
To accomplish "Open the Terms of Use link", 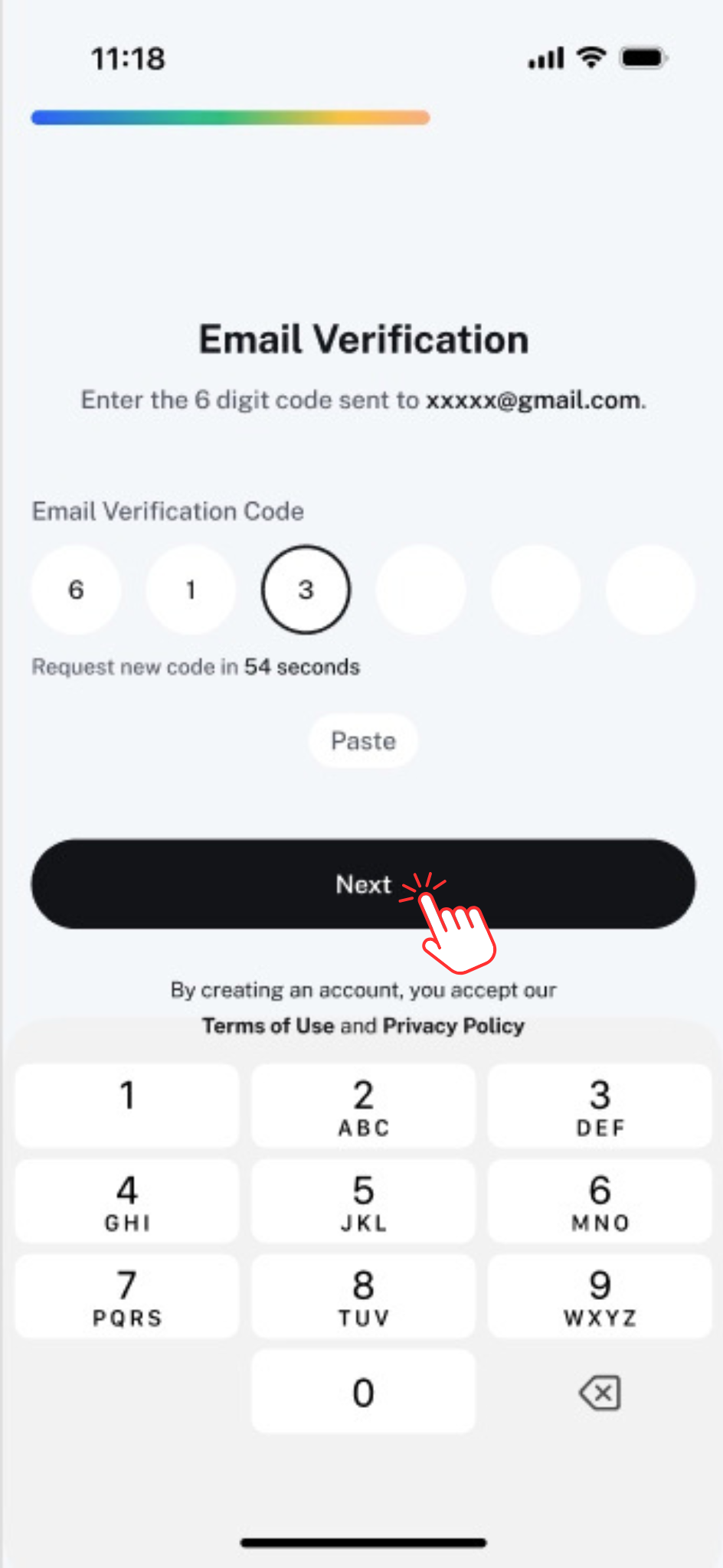I will click(268, 1025).
